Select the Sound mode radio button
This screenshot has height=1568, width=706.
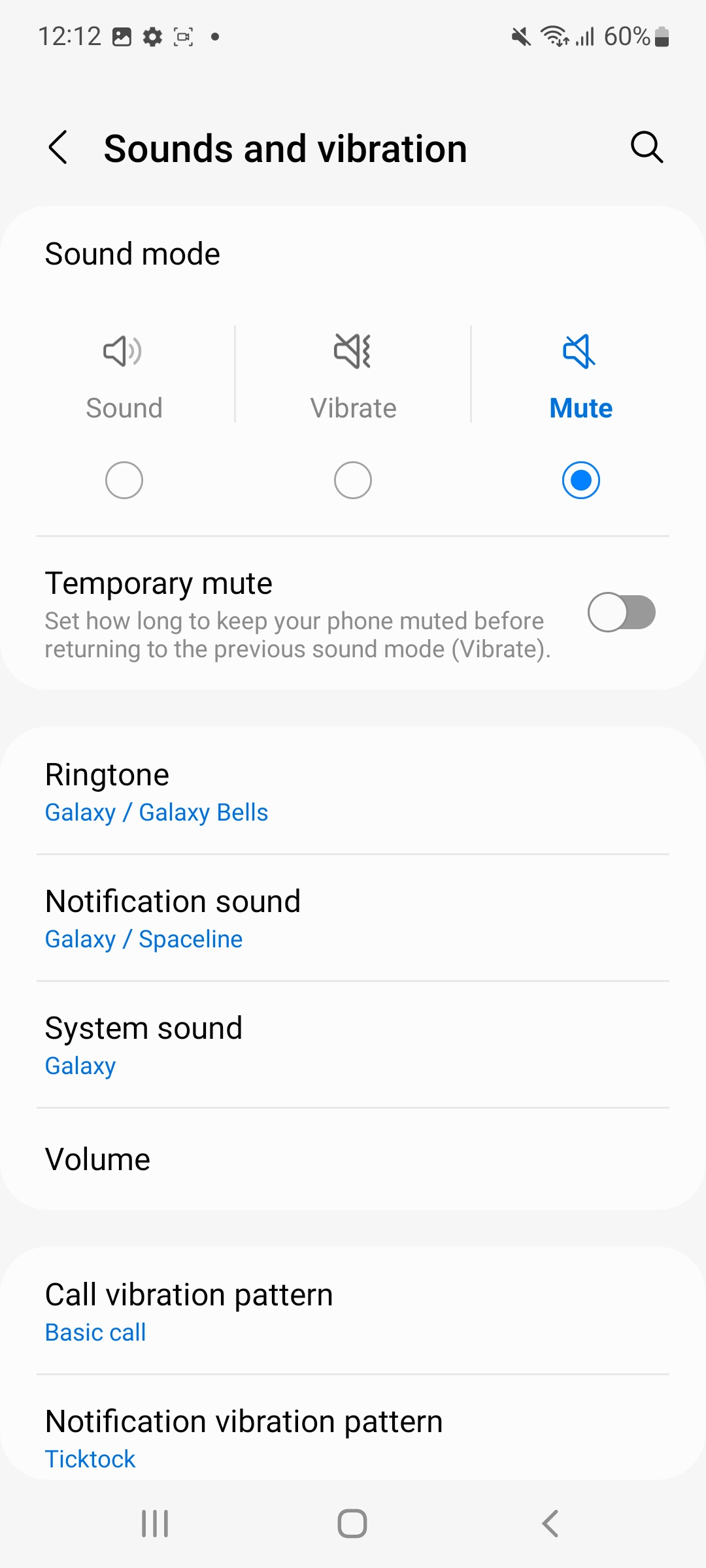coord(124,480)
